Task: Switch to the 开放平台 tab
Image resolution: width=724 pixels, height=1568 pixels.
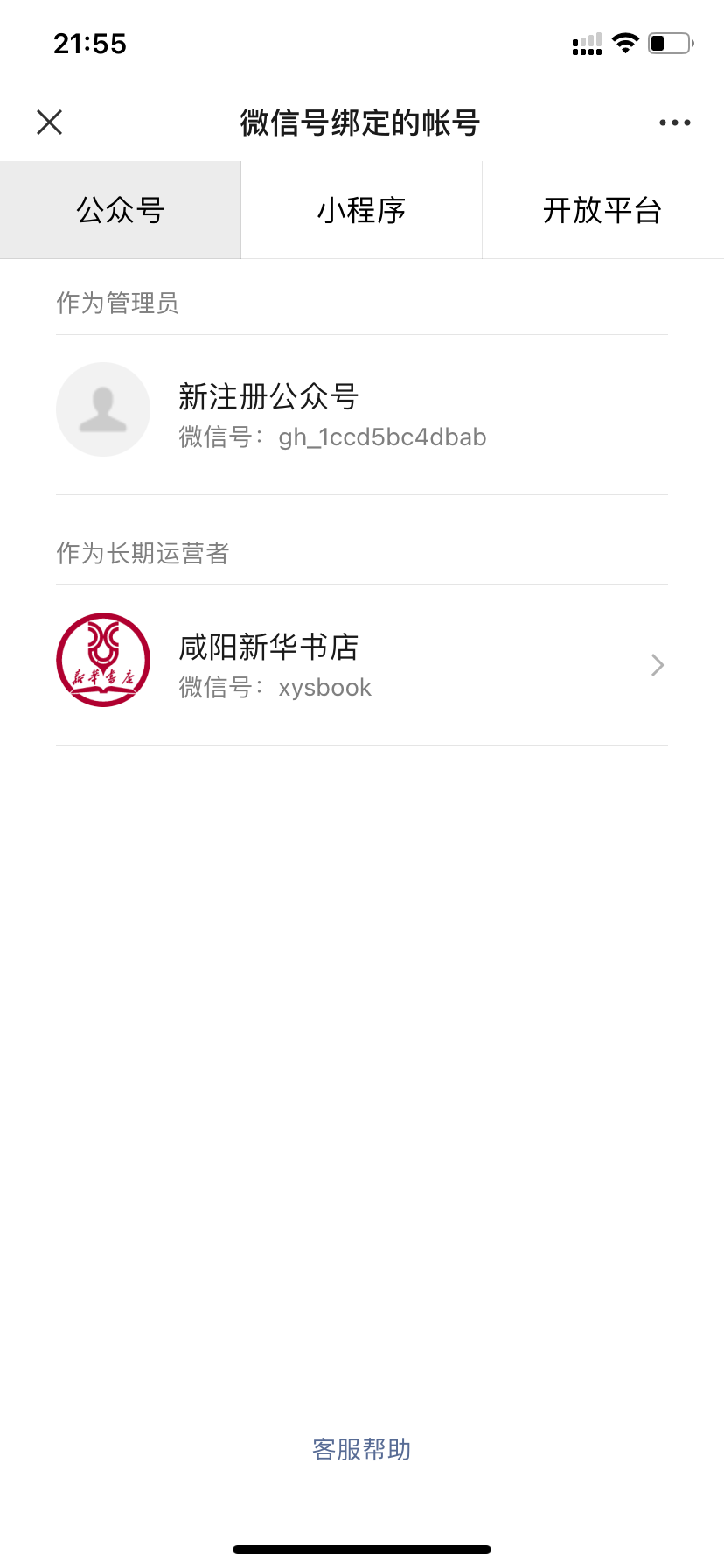Action: [x=603, y=210]
